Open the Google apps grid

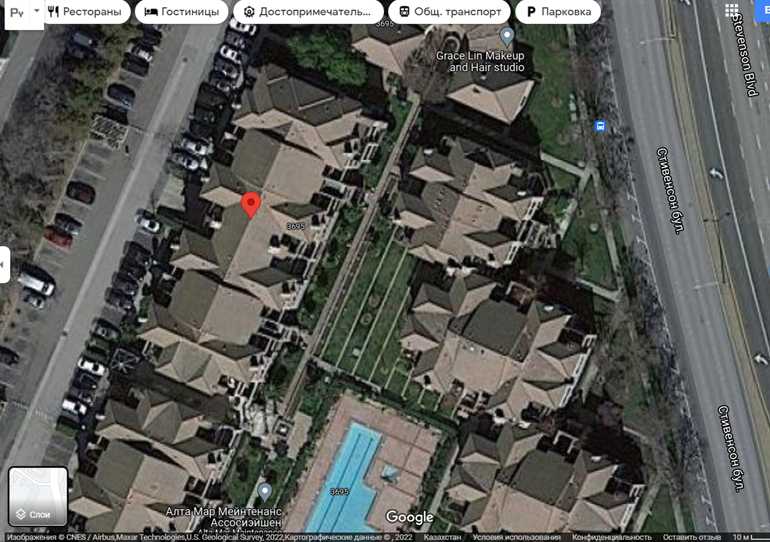[x=732, y=11]
